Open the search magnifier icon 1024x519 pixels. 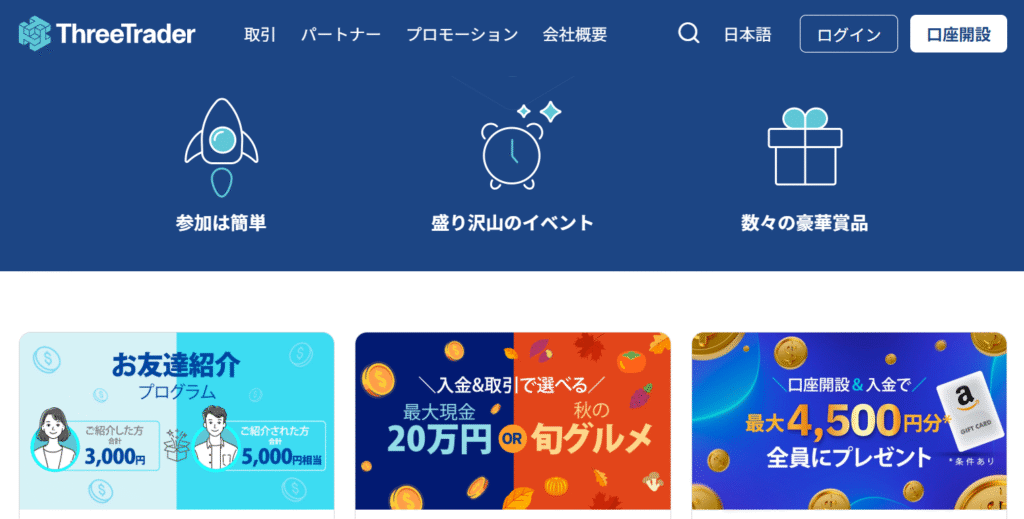click(688, 34)
